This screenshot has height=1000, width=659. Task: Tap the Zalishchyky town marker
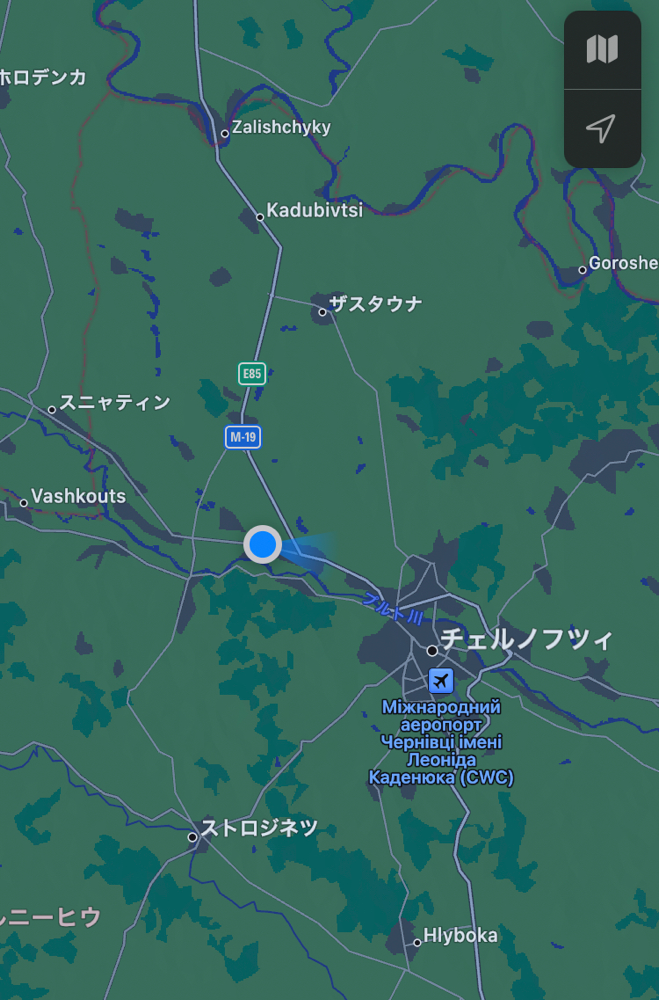225,133
